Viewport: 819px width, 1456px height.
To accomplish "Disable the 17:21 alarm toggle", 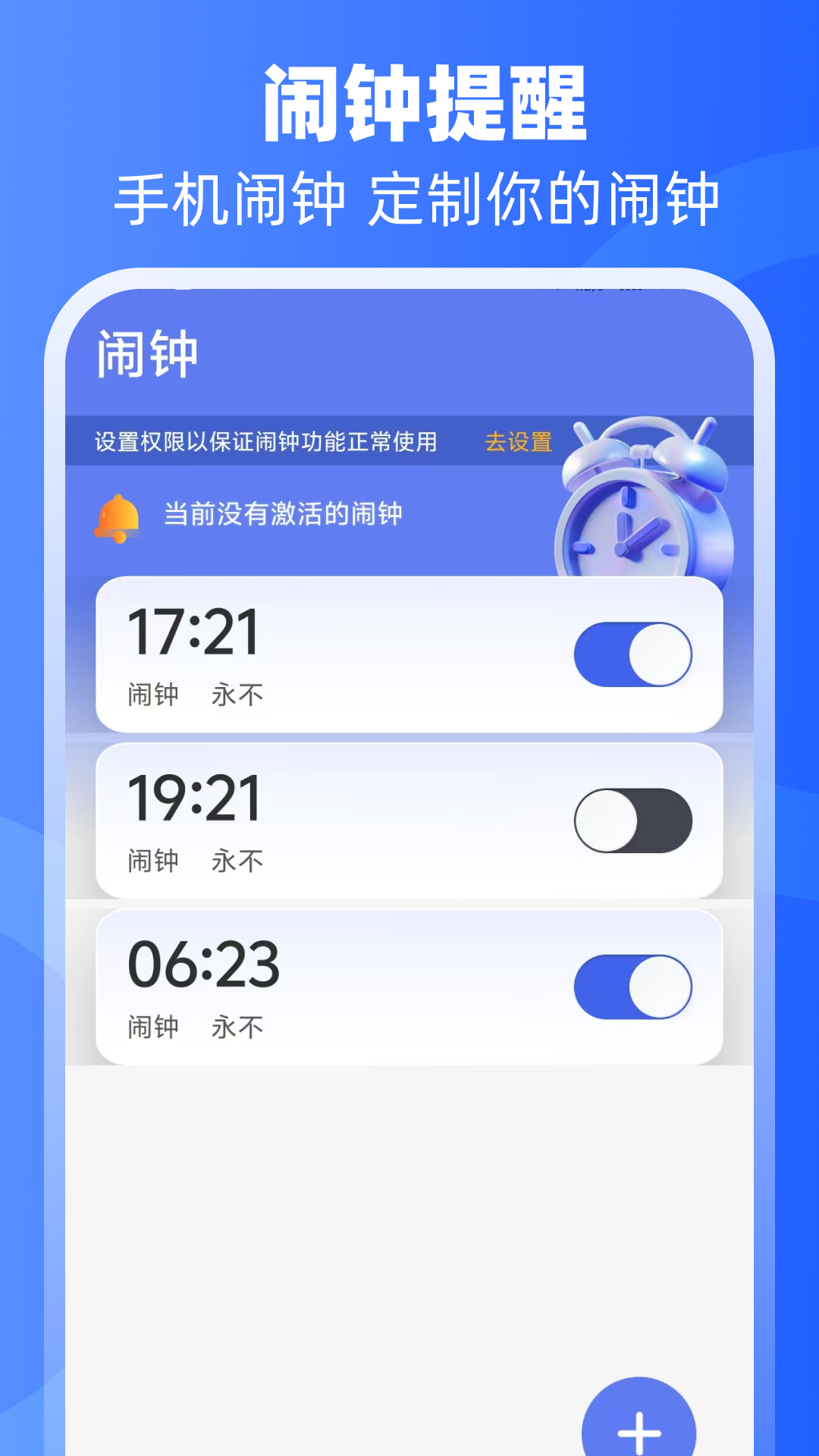I will point(632,652).
